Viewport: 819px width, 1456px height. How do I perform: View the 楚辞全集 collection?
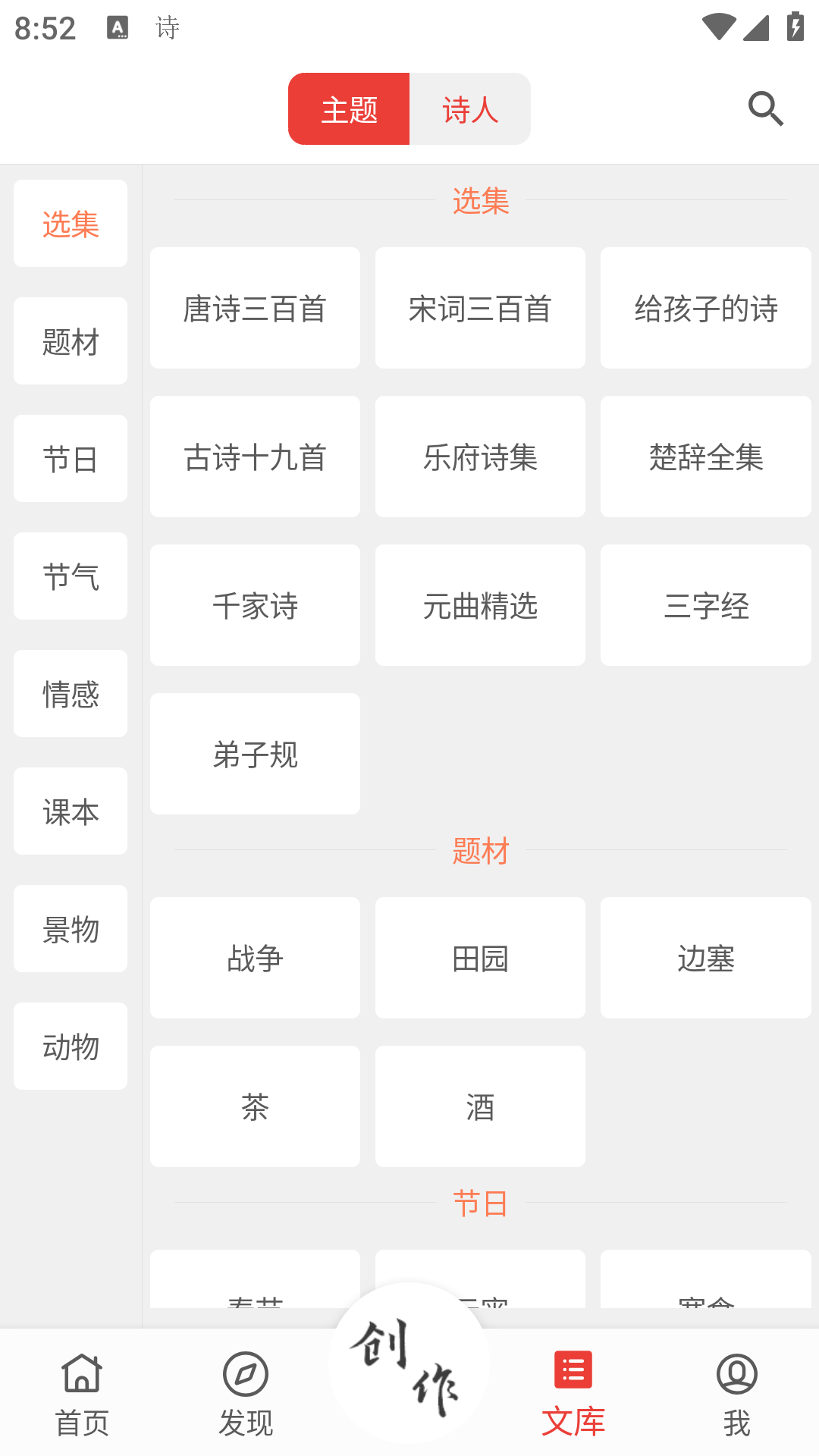[x=705, y=456]
